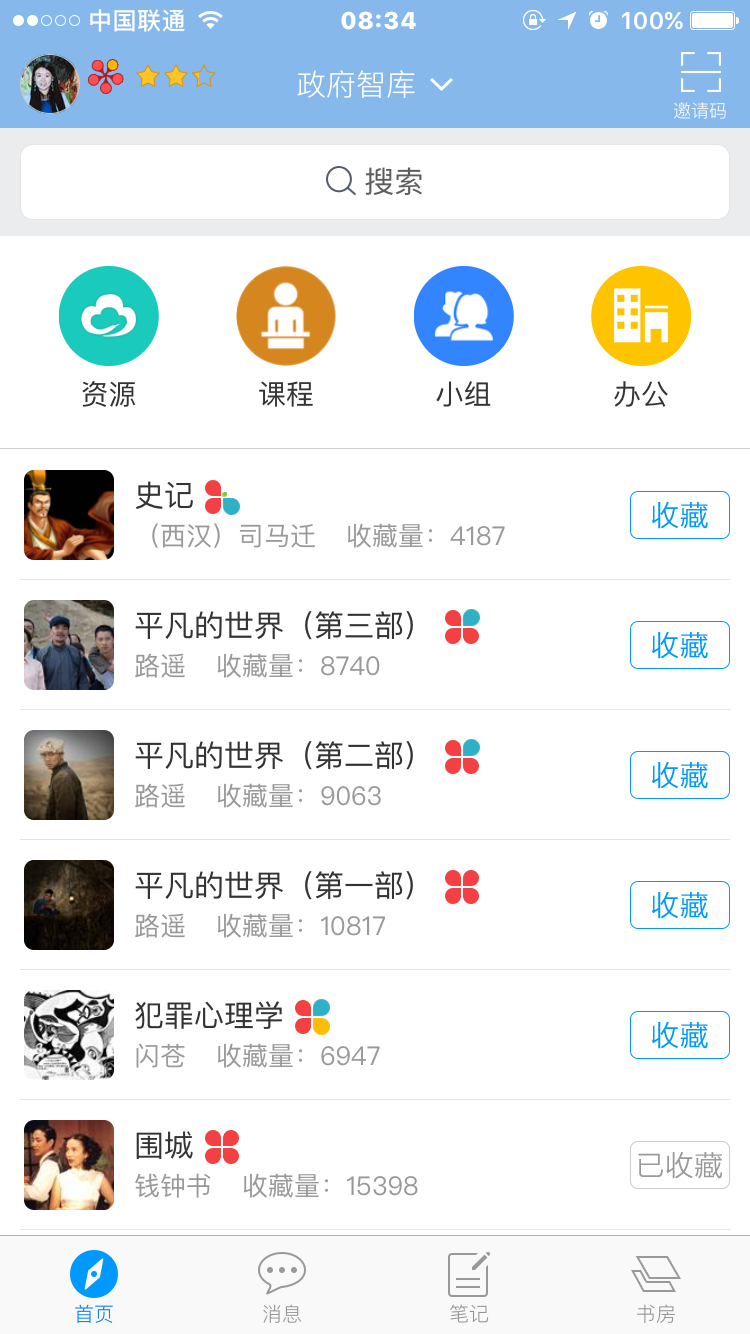Open the 史记 book entry
Viewport: 750px width, 1334px height.
pyautogui.click(x=300, y=515)
